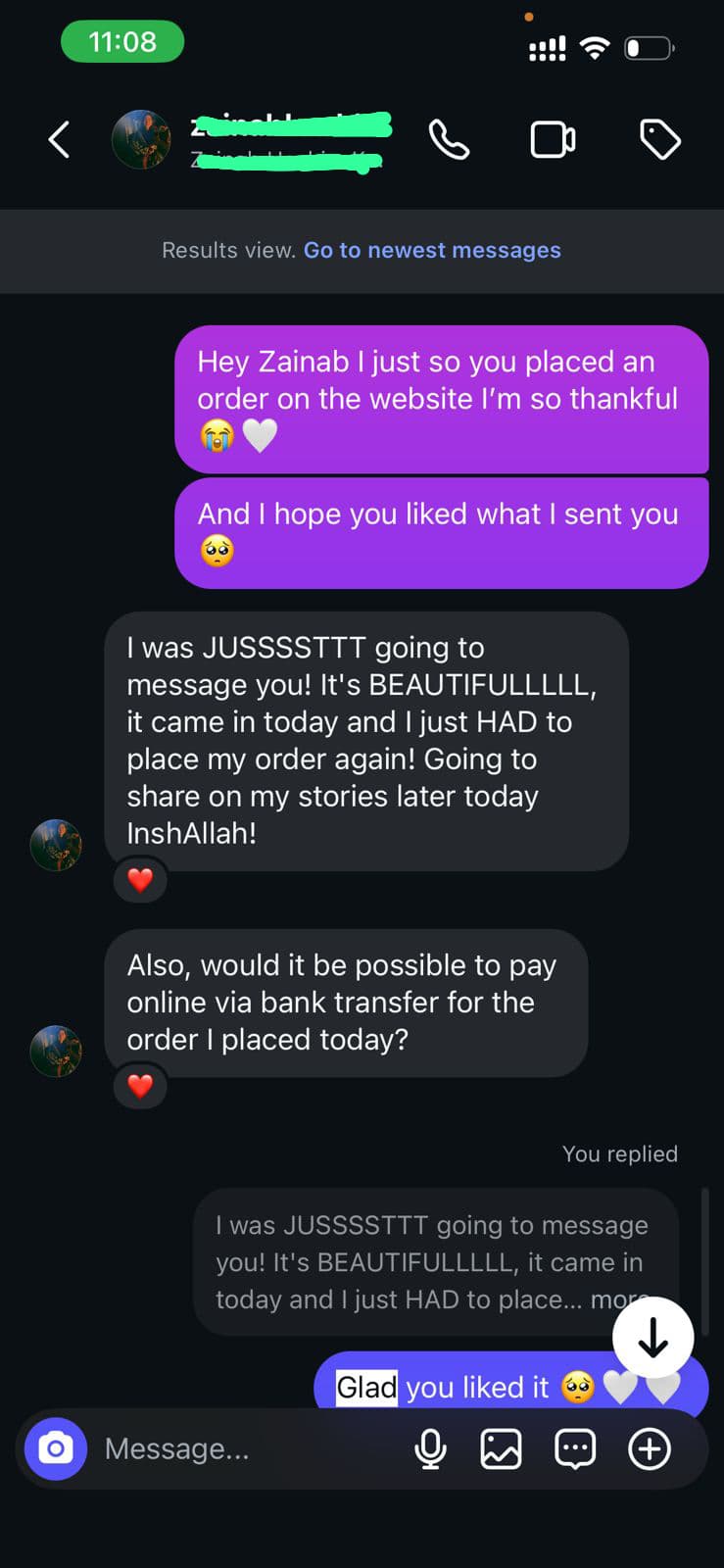Go back from this conversation
This screenshot has width=724, height=1568.
click(60, 140)
